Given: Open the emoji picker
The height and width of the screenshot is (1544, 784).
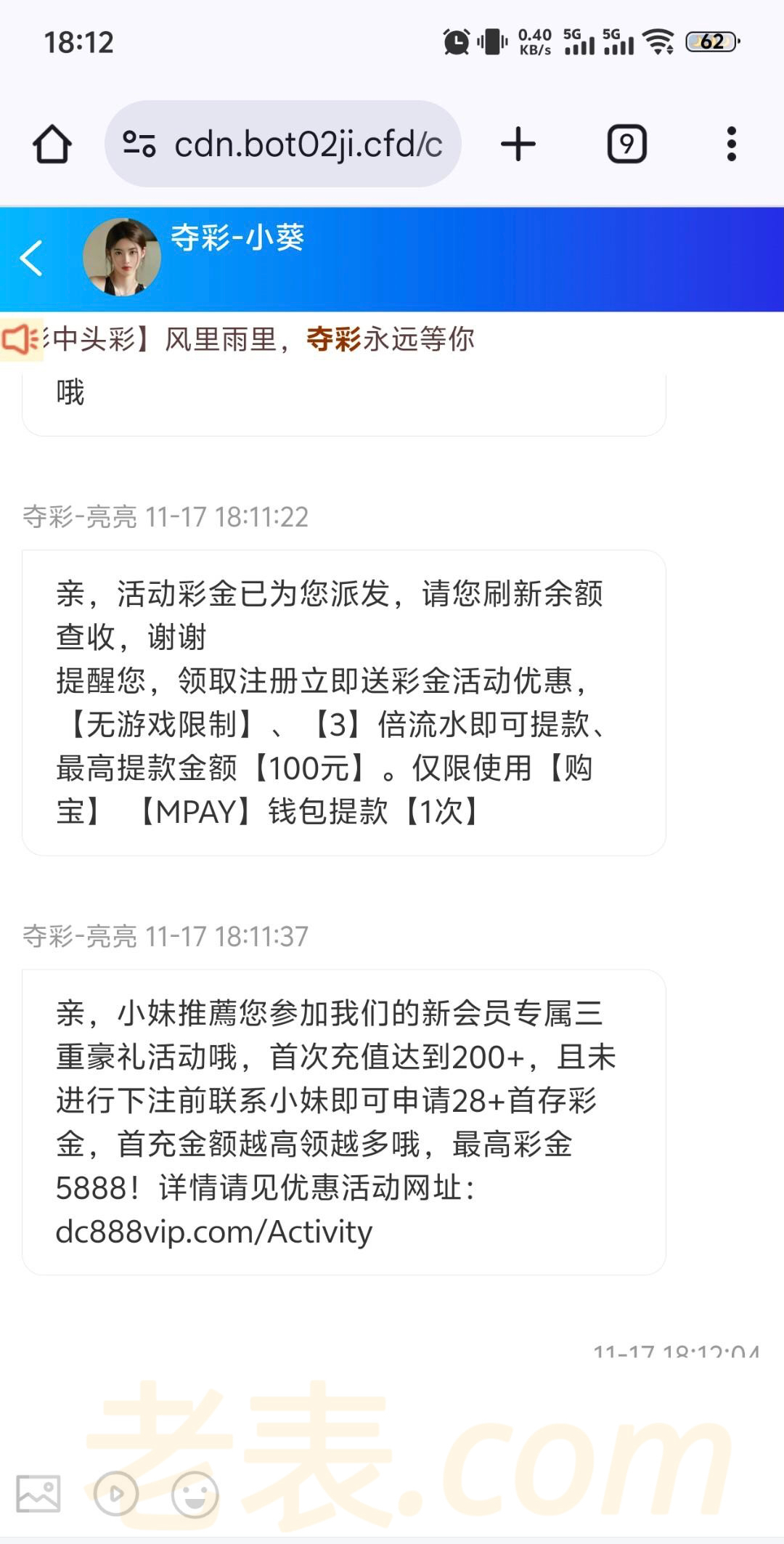Looking at the screenshot, I should click(x=195, y=1494).
